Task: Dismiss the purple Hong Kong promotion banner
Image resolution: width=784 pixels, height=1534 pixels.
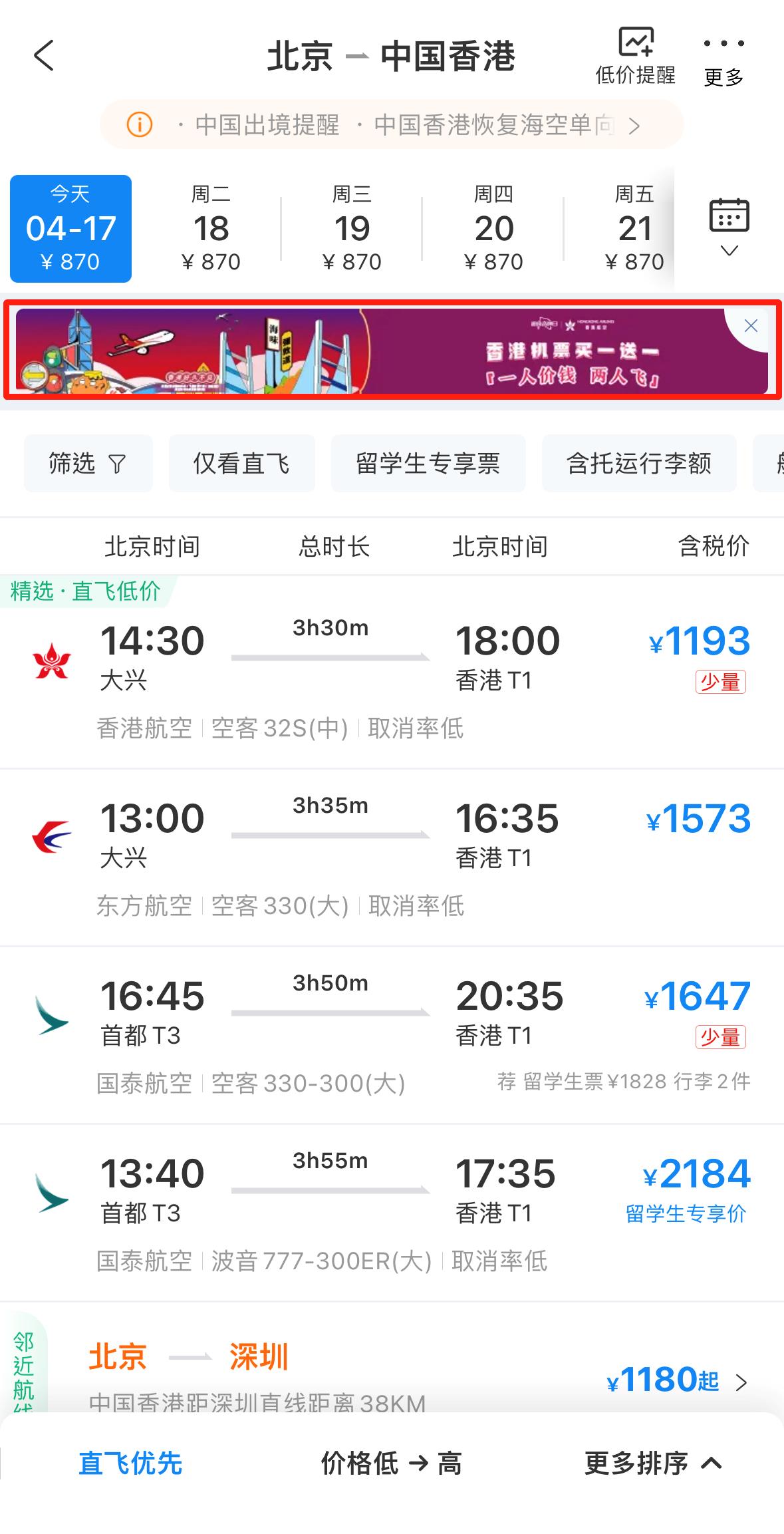Action: [751, 326]
